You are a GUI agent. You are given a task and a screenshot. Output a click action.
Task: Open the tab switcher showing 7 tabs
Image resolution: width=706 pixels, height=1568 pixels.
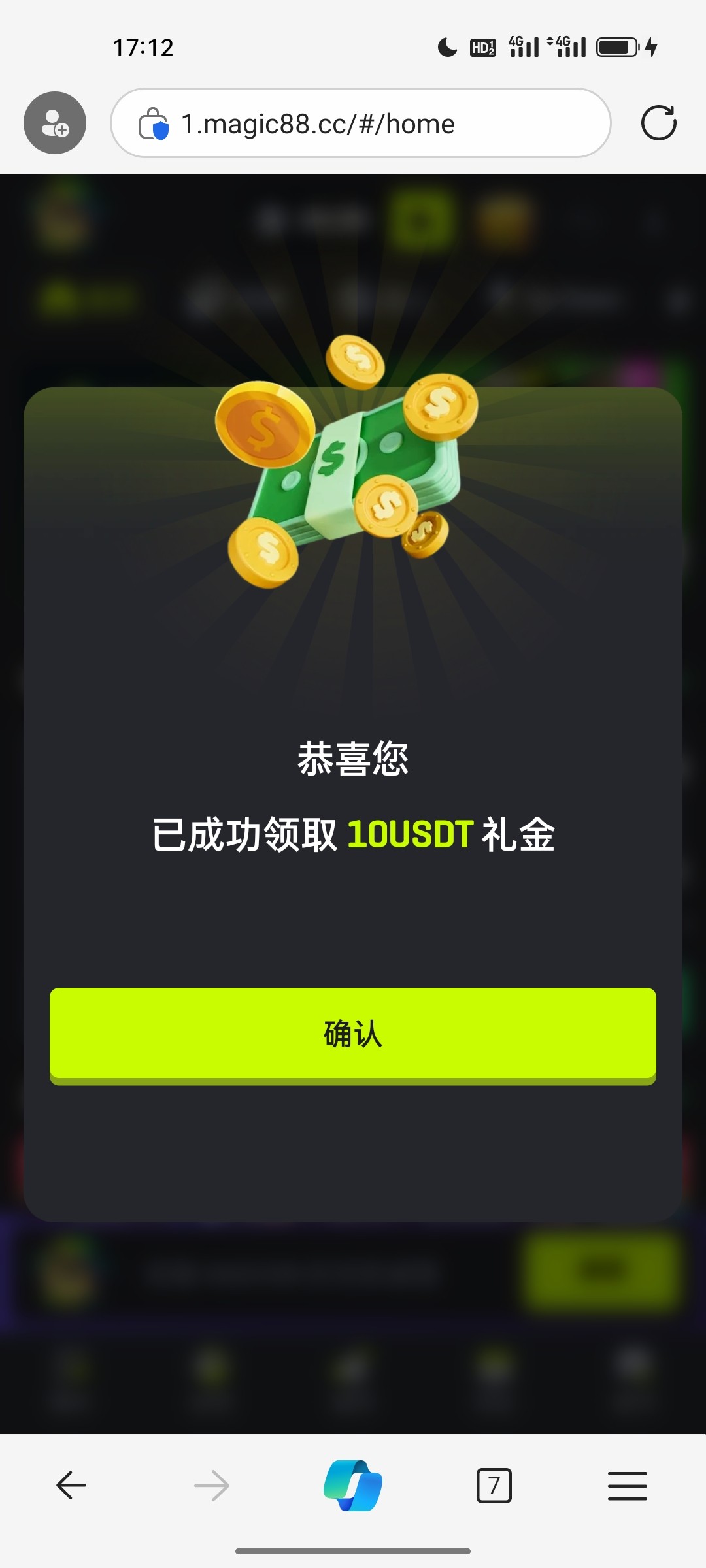494,1486
